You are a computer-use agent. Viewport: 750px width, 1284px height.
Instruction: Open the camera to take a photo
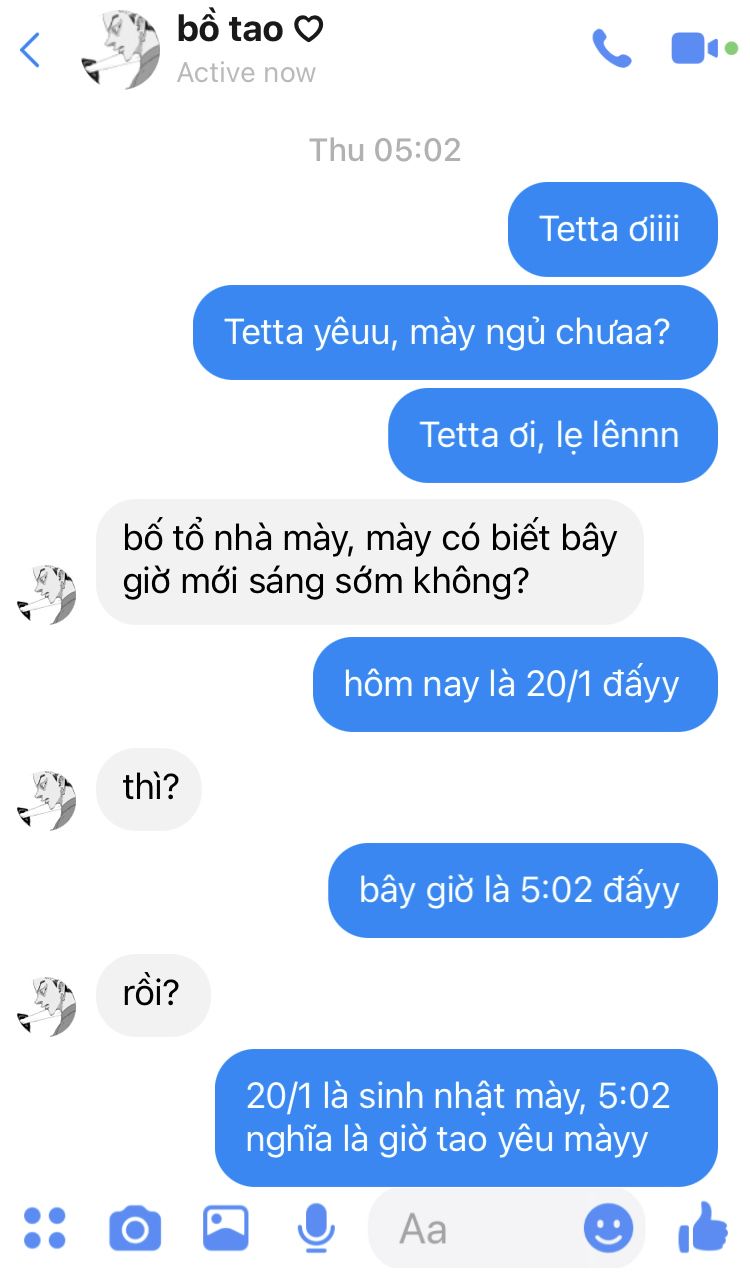[134, 1228]
